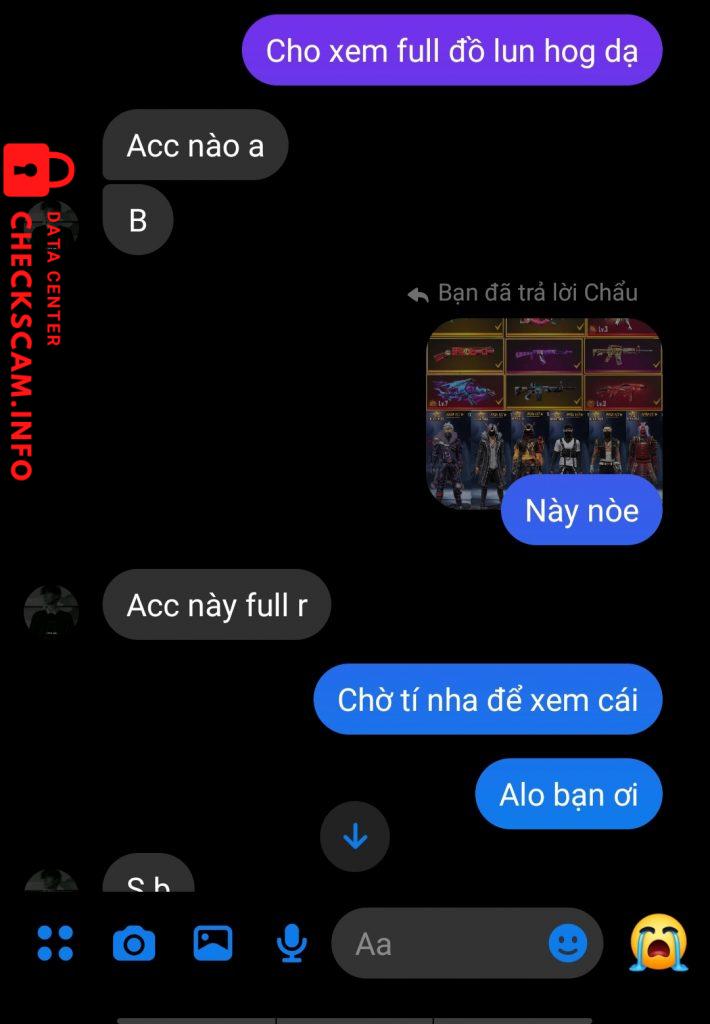The height and width of the screenshot is (1024, 710).
Task: Open the more actions grid icon
Action: pyautogui.click(x=55, y=943)
